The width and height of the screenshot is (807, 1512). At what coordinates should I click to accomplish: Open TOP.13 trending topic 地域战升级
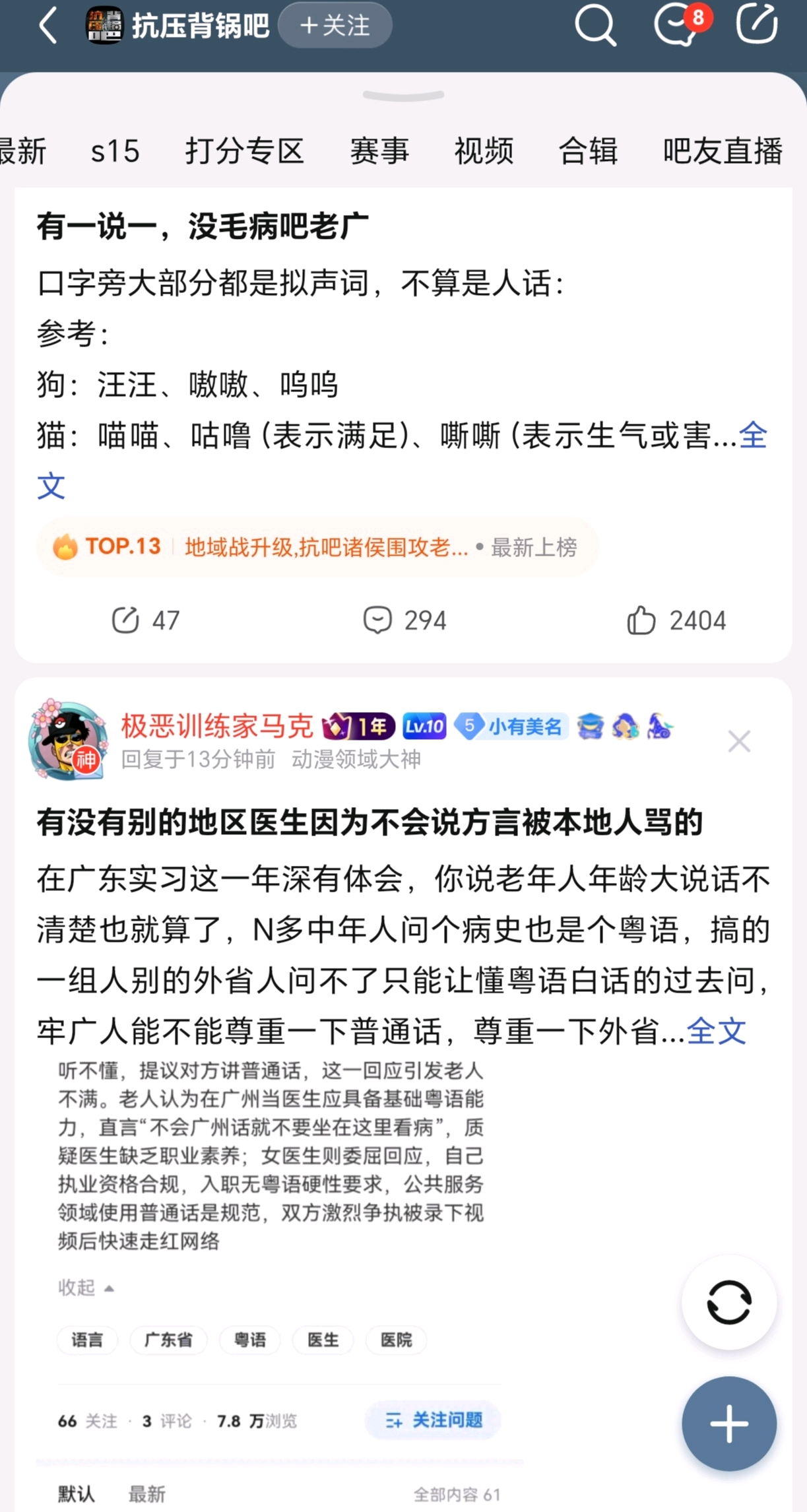pos(317,547)
